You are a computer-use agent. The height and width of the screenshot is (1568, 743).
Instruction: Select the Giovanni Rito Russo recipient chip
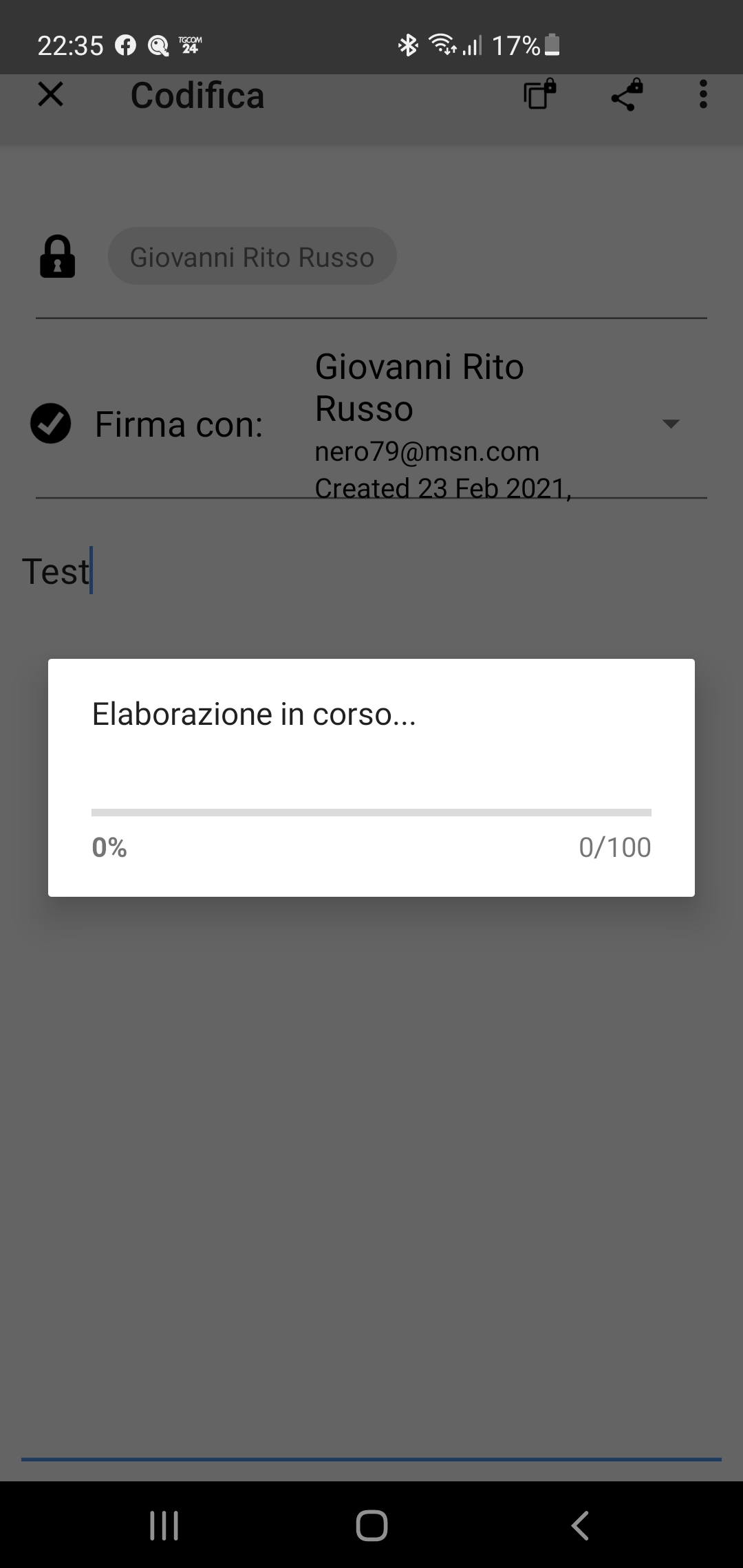252,257
